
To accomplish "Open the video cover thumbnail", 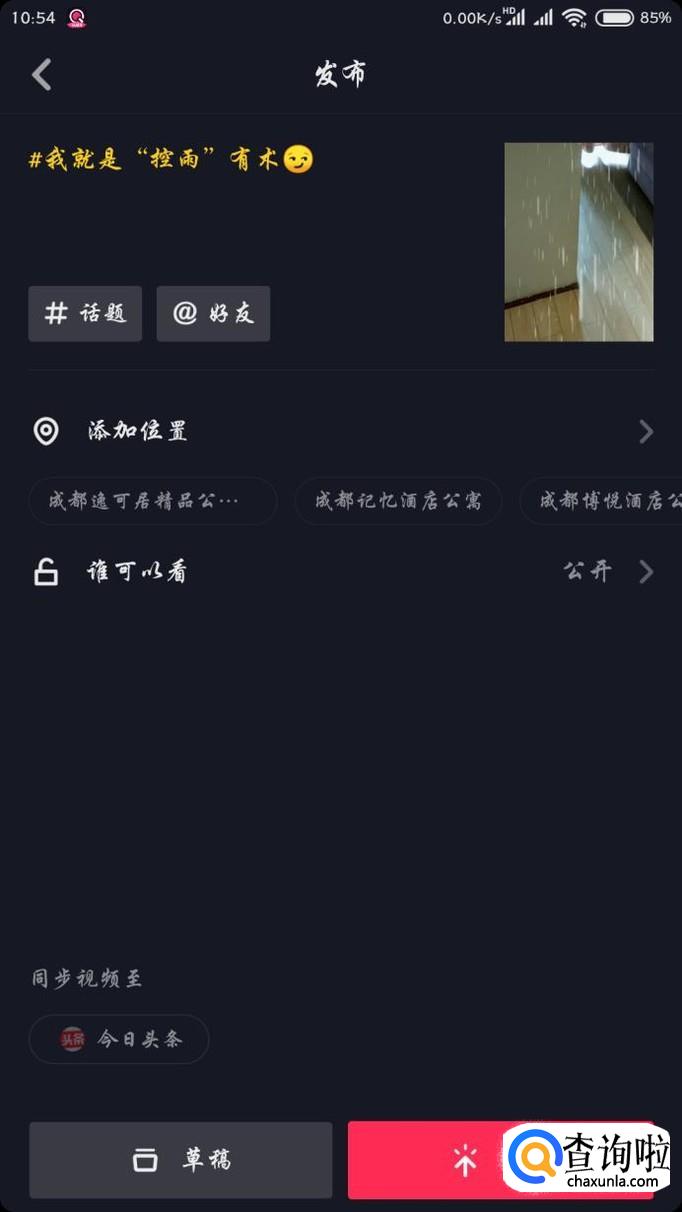I will pos(579,242).
